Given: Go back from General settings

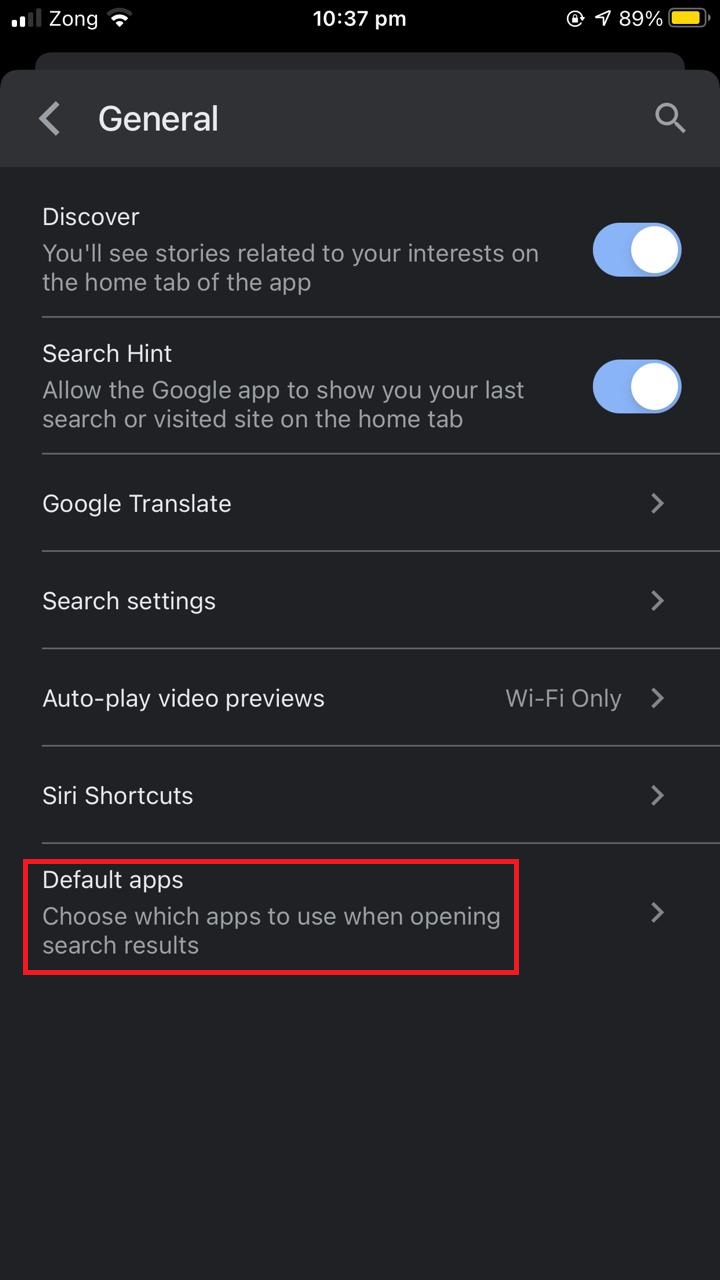Looking at the screenshot, I should (x=49, y=119).
